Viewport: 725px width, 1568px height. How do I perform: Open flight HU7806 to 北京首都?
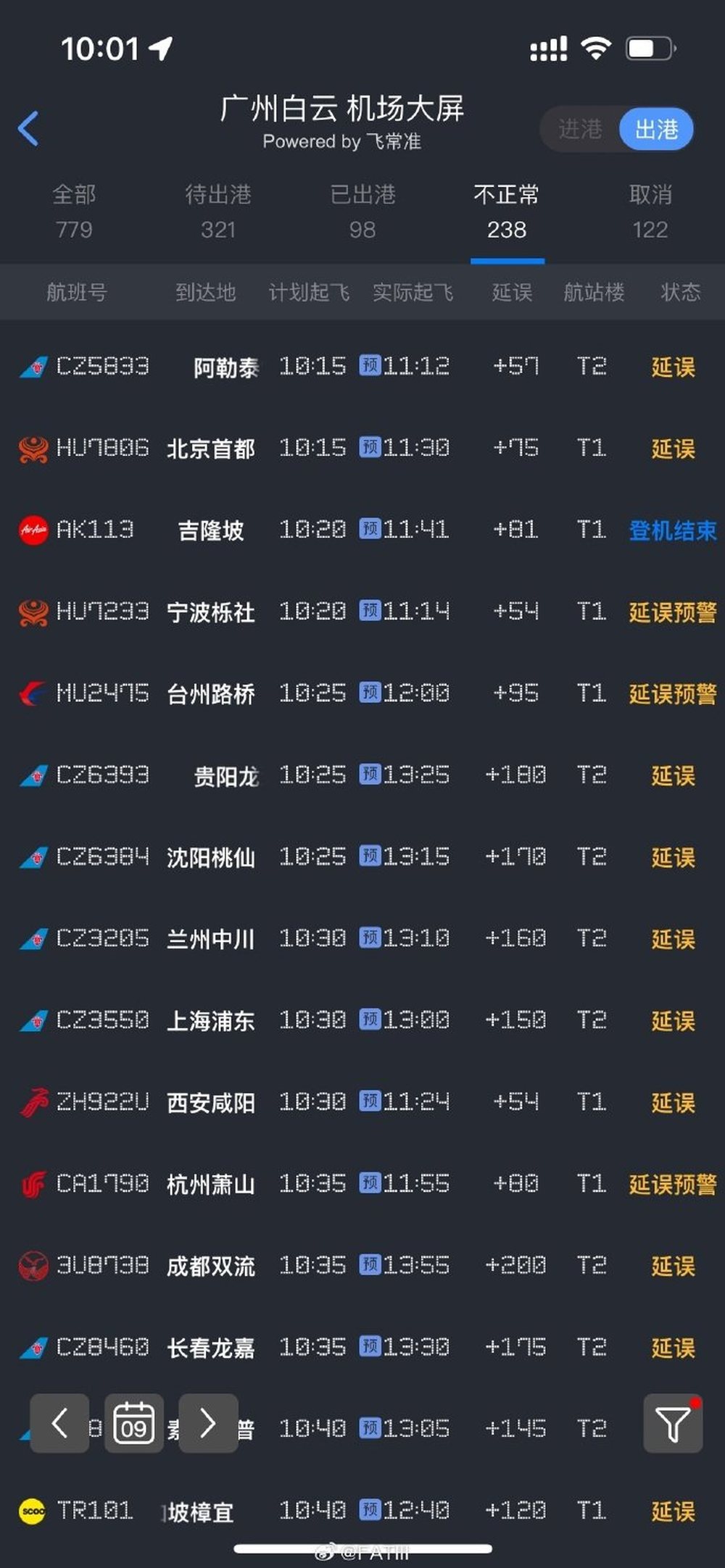(362, 449)
